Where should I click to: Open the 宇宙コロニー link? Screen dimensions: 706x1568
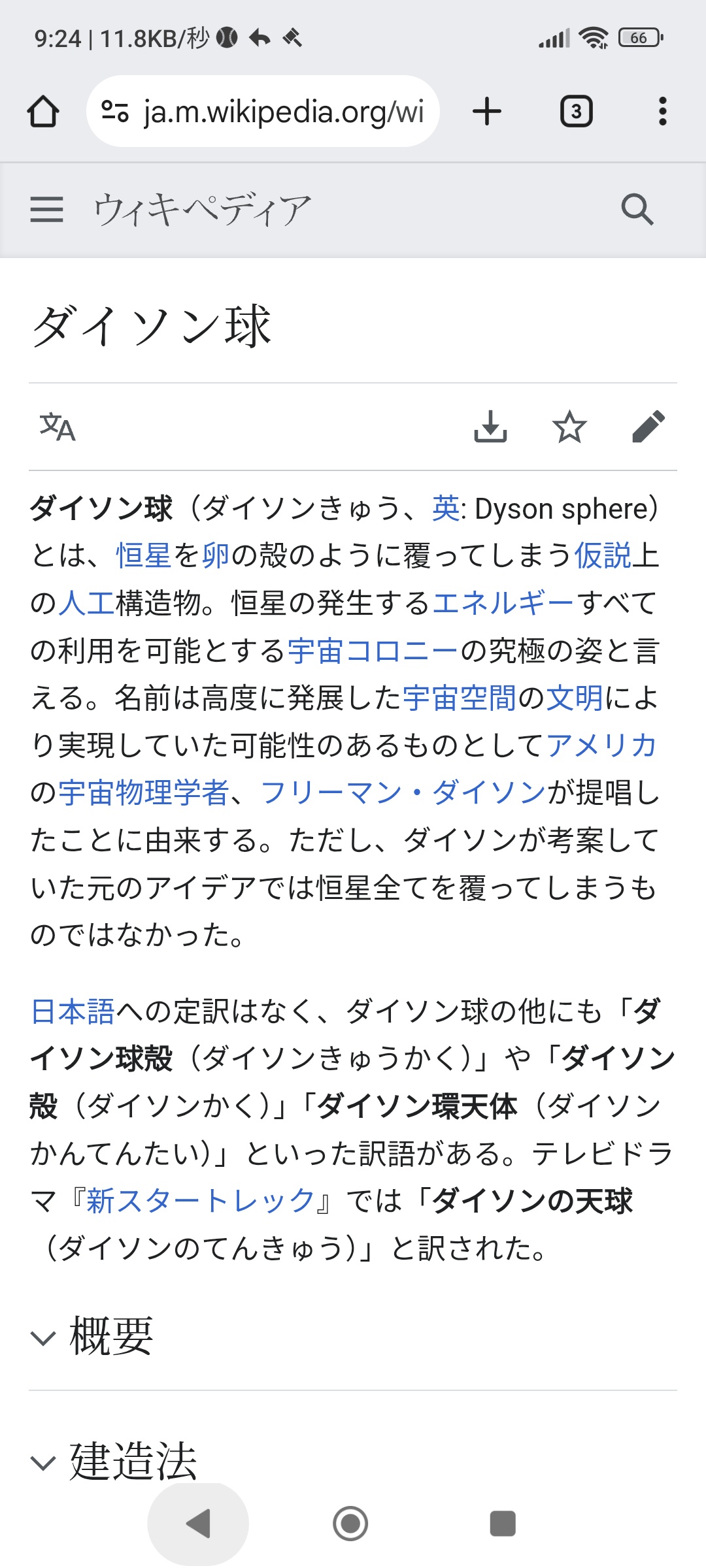pyautogui.click(x=373, y=651)
